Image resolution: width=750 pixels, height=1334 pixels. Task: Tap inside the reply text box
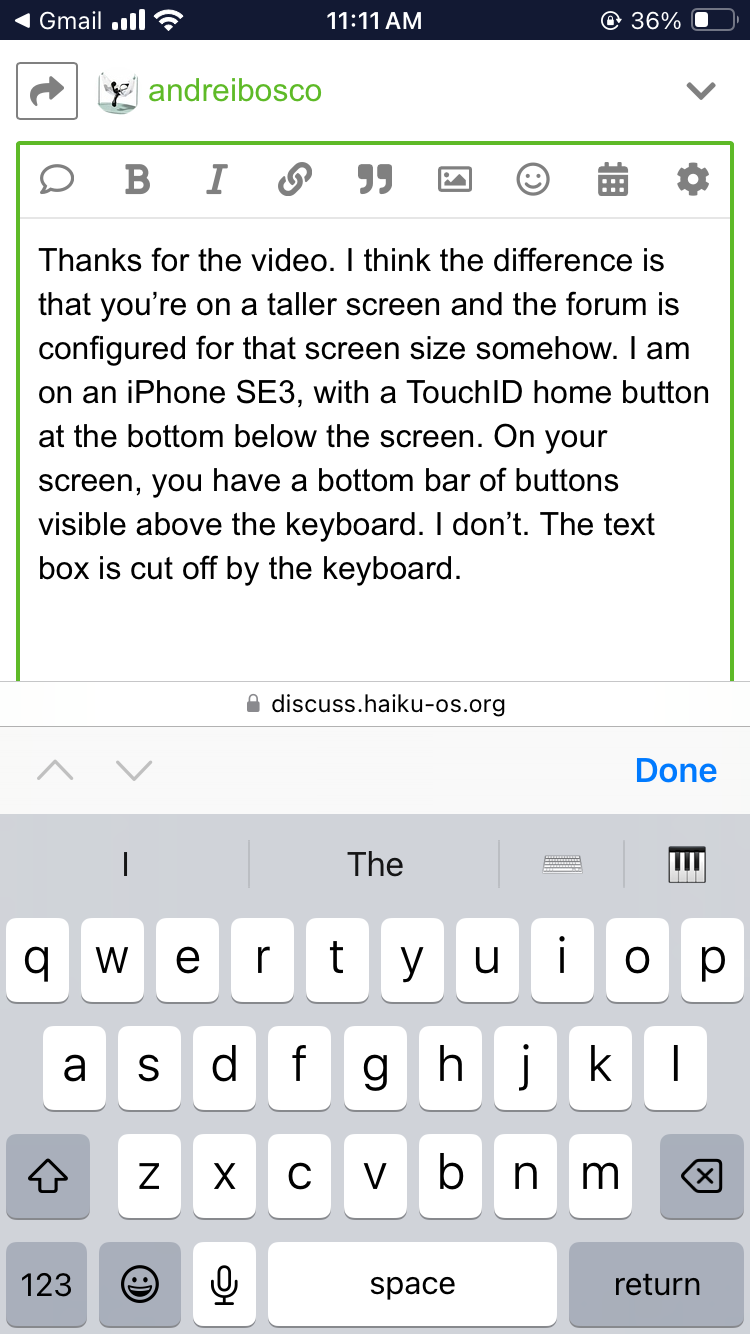pos(375,450)
